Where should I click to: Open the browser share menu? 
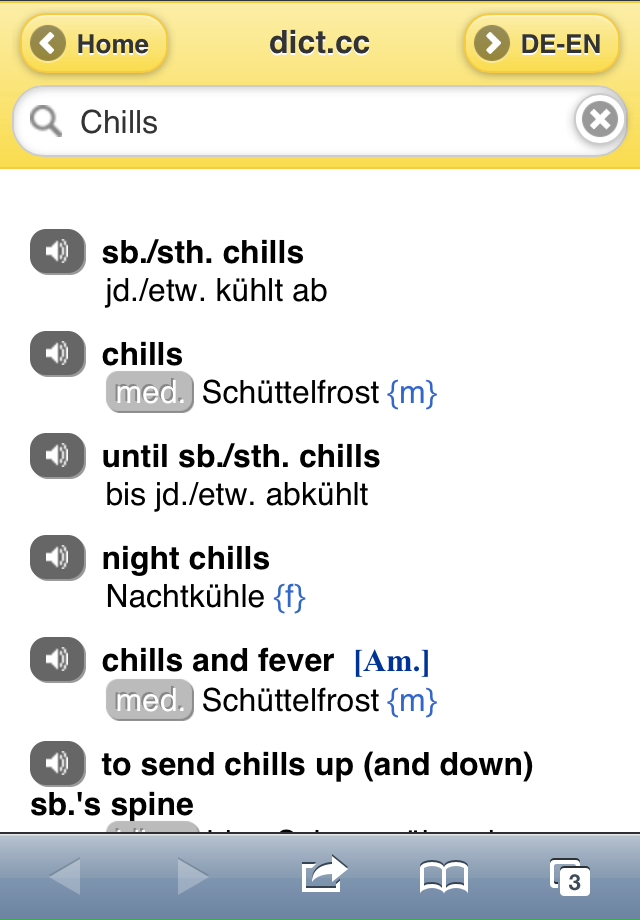pyautogui.click(x=323, y=876)
